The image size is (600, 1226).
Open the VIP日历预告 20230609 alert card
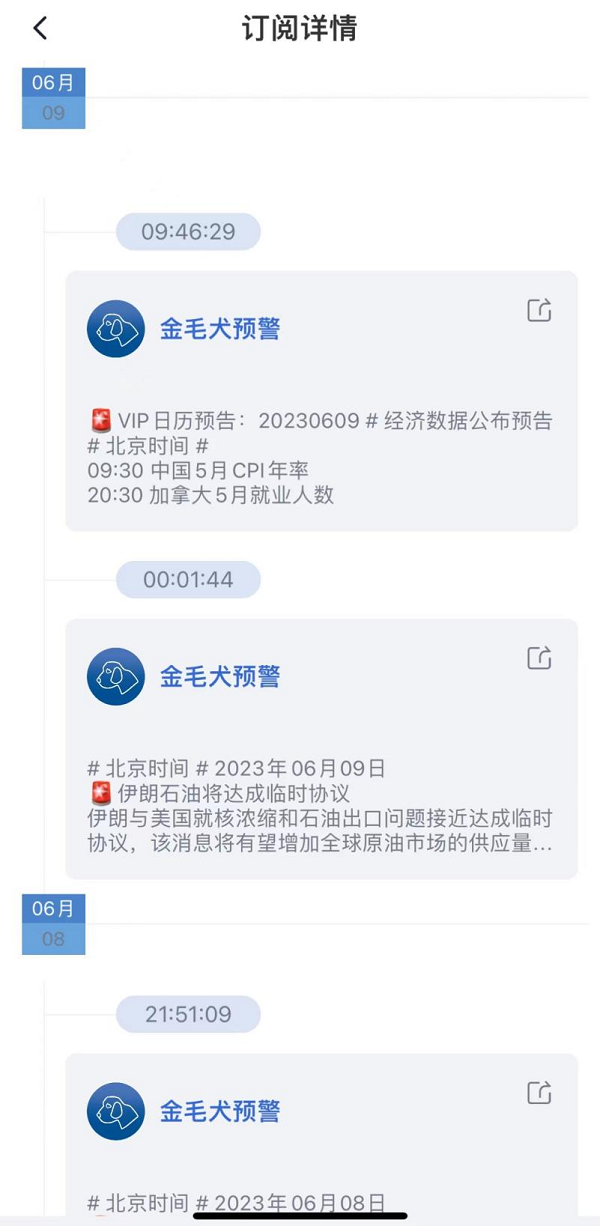(x=322, y=401)
